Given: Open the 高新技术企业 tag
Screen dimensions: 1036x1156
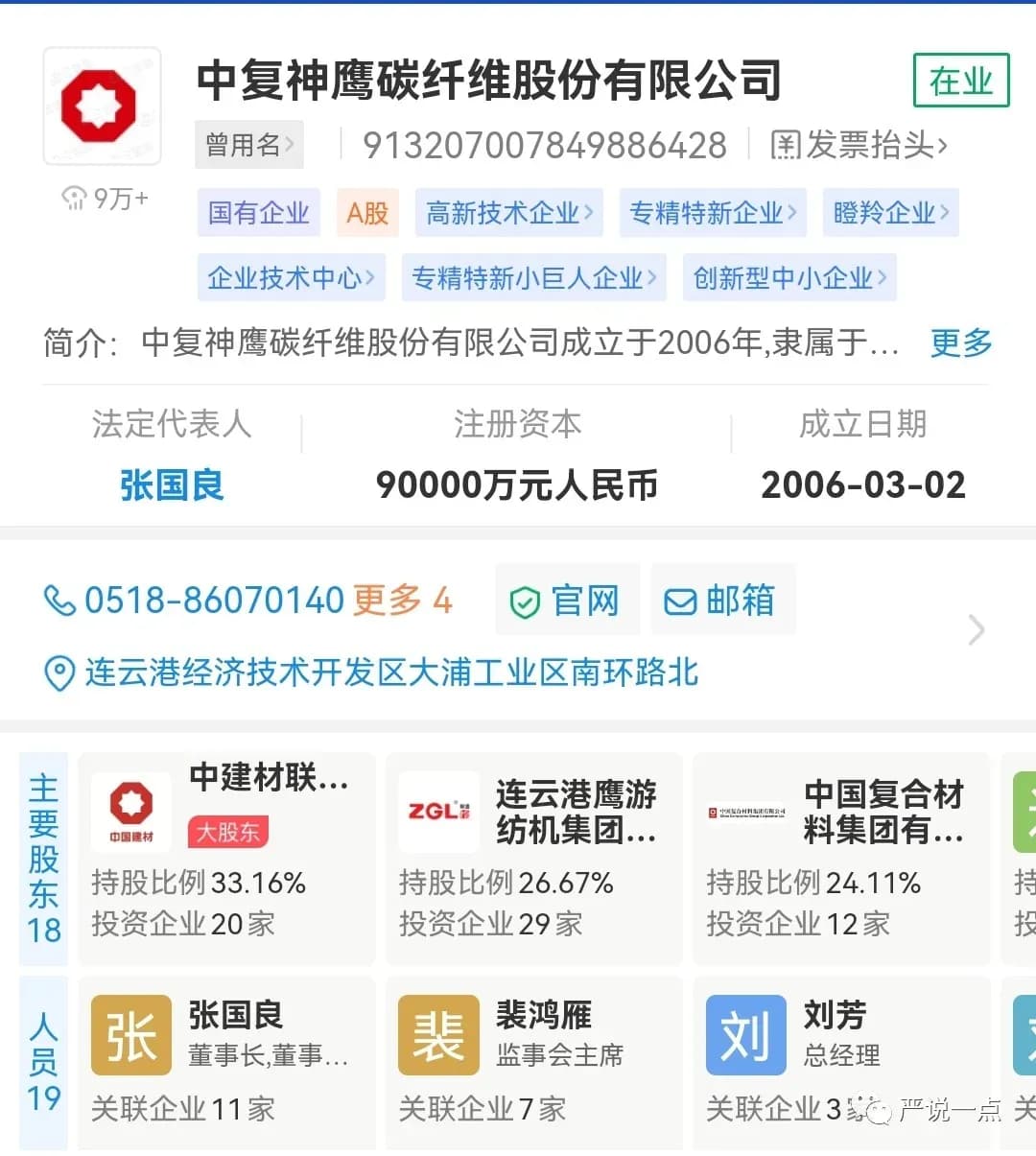Looking at the screenshot, I should pos(508,213).
